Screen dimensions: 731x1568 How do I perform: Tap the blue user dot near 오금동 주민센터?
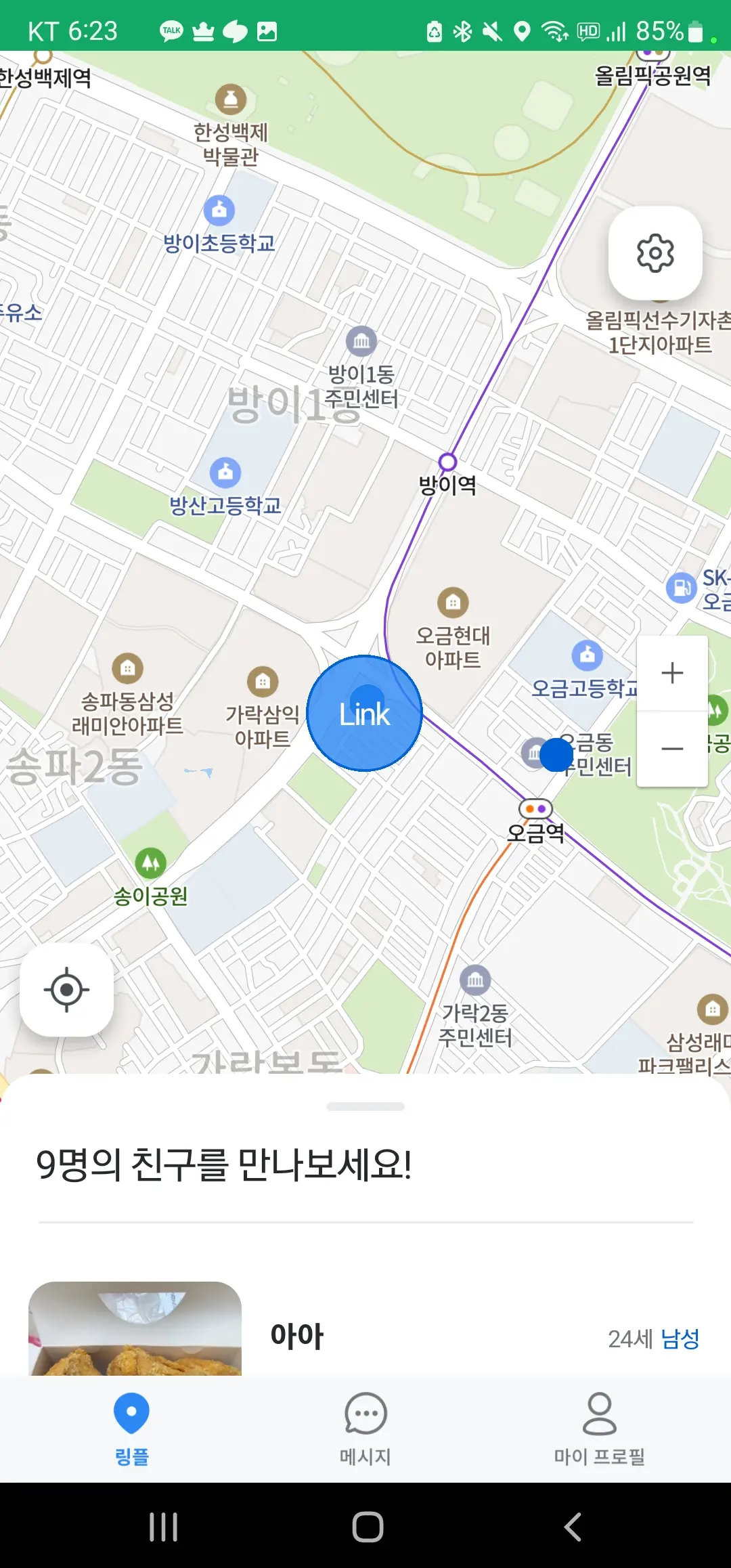point(556,756)
